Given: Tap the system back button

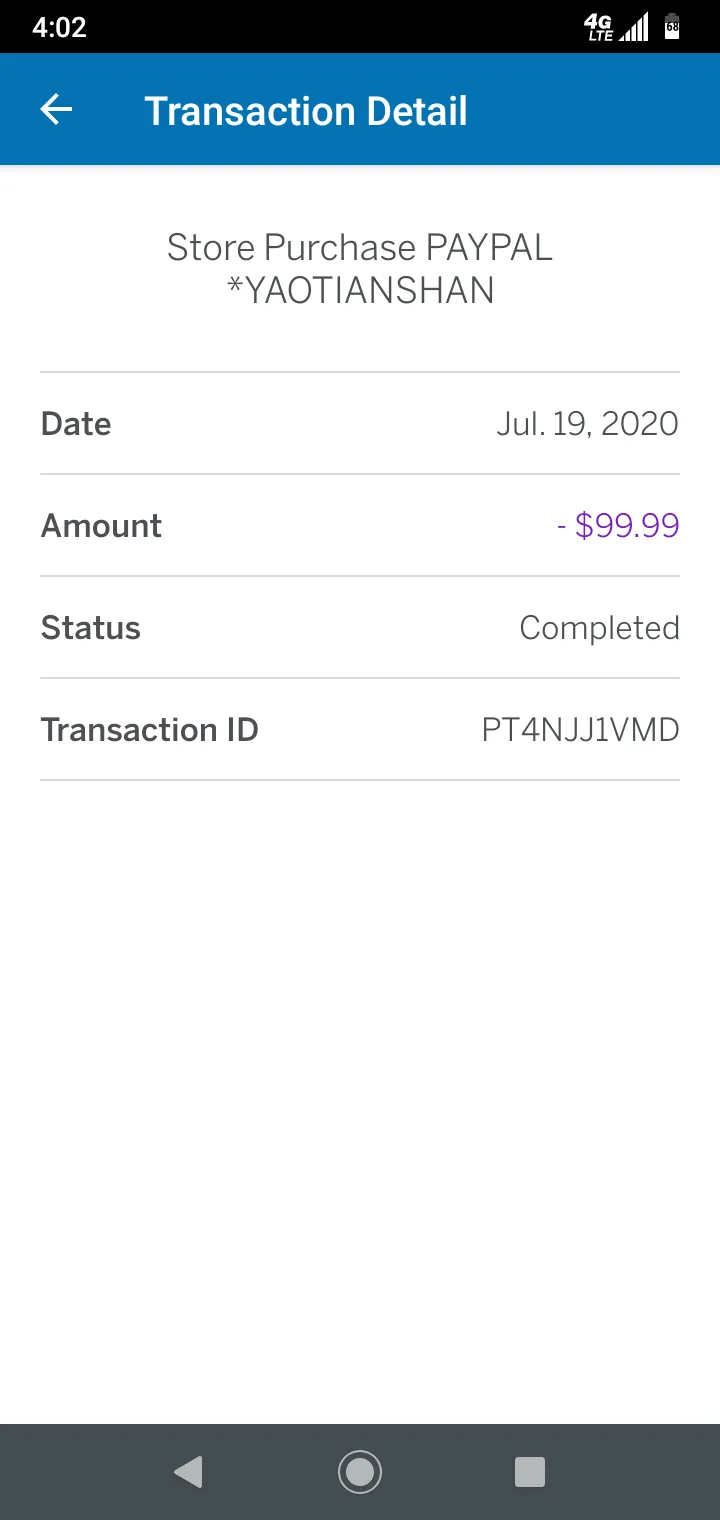Looking at the screenshot, I should (x=189, y=1472).
